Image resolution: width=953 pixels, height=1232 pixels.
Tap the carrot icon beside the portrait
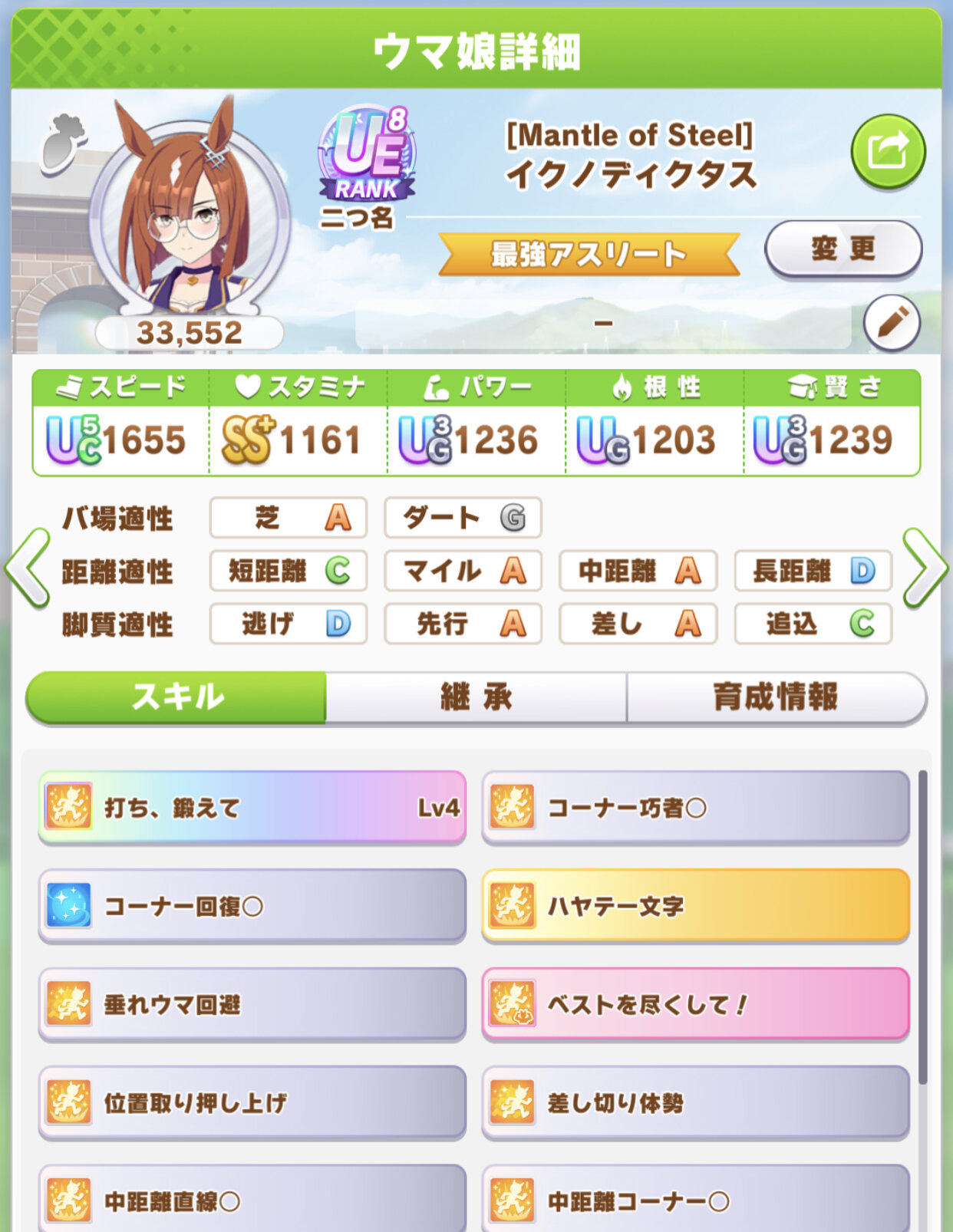(63, 144)
